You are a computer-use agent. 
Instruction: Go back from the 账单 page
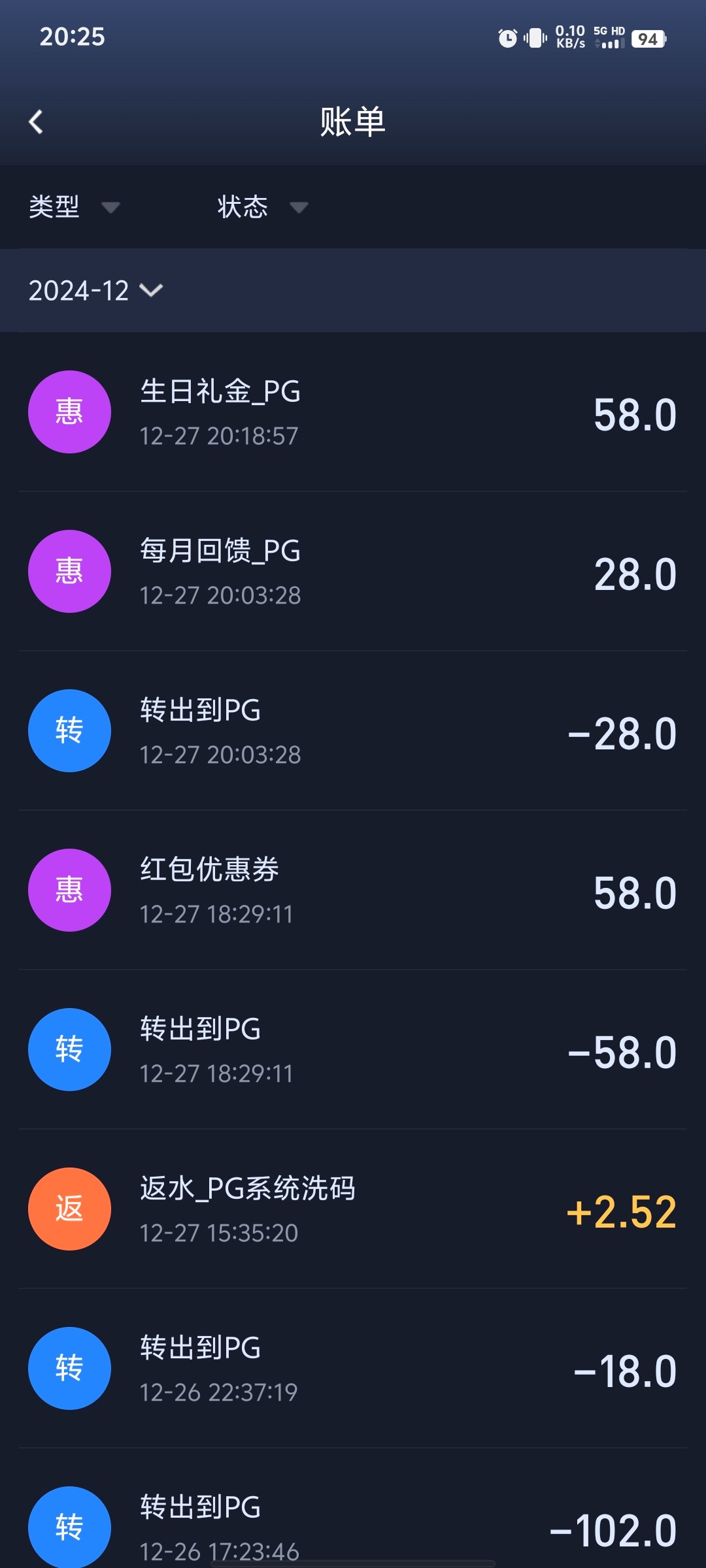point(37,122)
